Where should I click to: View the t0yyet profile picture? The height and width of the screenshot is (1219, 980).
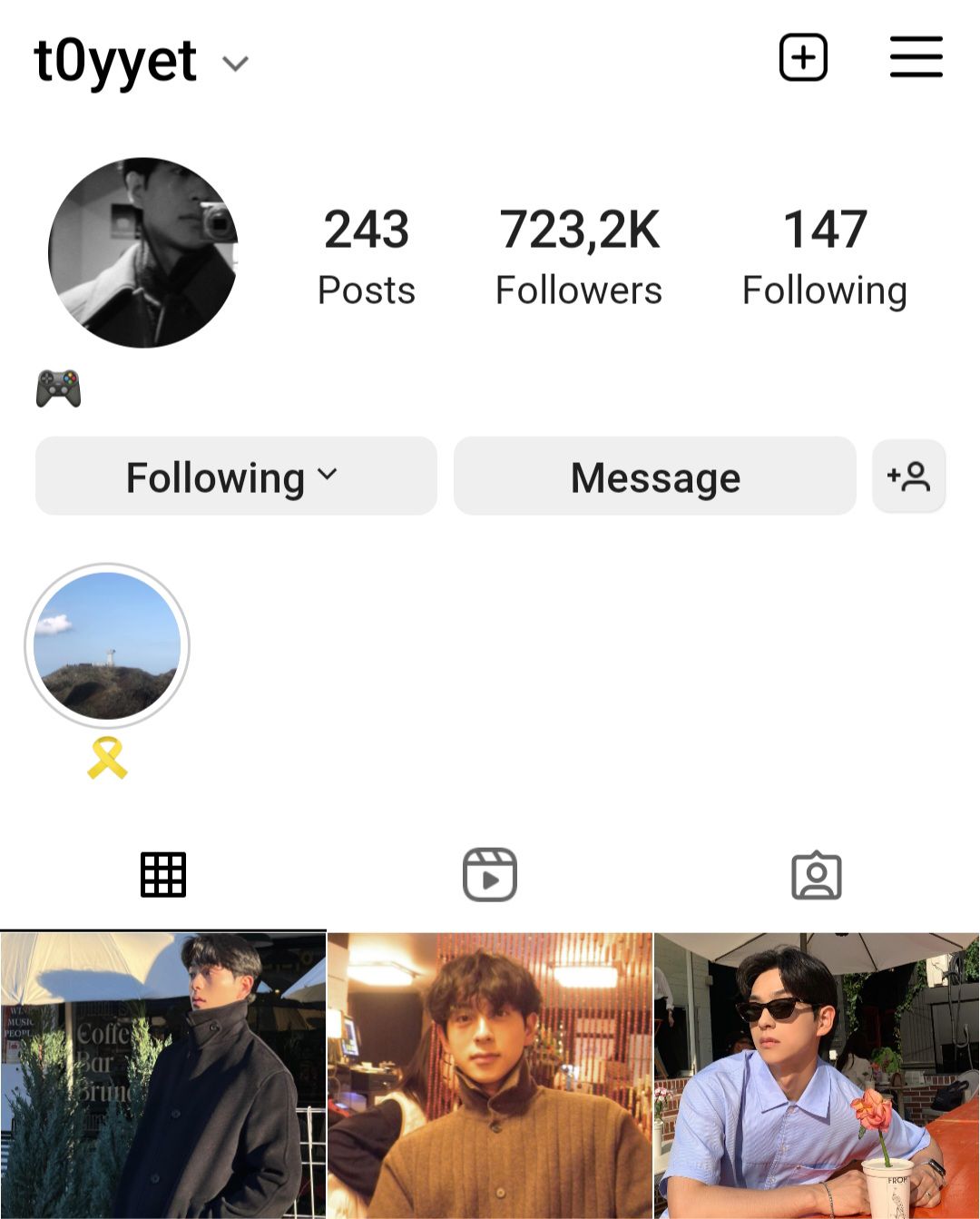tap(142, 253)
